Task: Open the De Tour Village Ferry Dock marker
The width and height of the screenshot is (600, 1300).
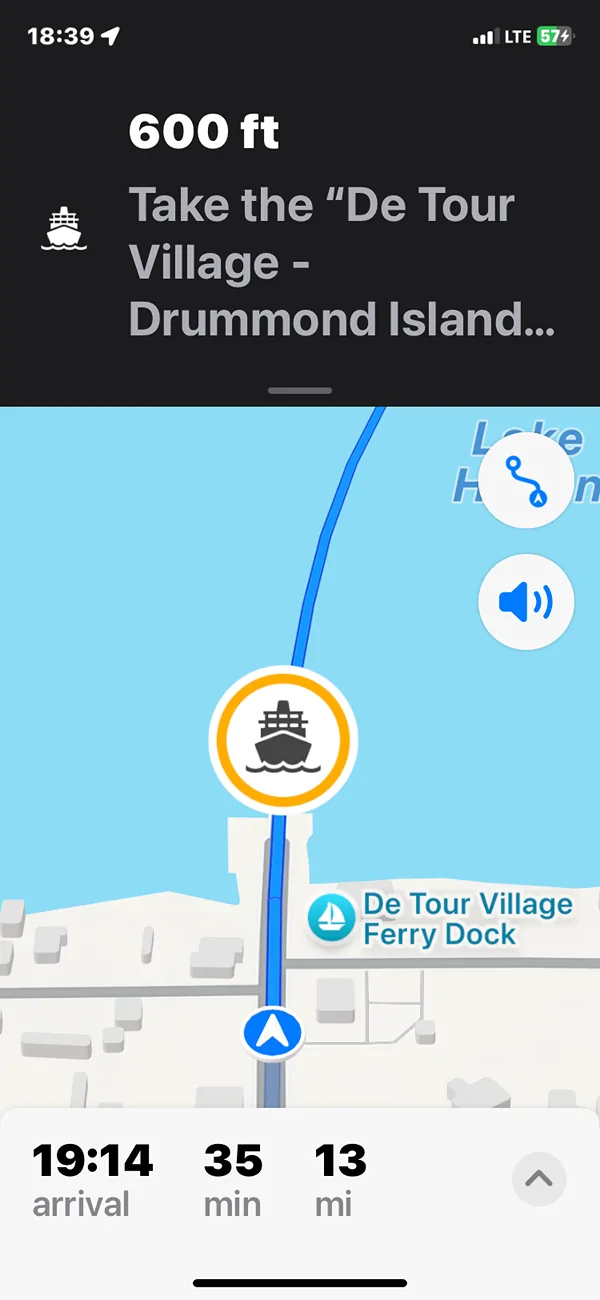Action: pyautogui.click(x=331, y=919)
